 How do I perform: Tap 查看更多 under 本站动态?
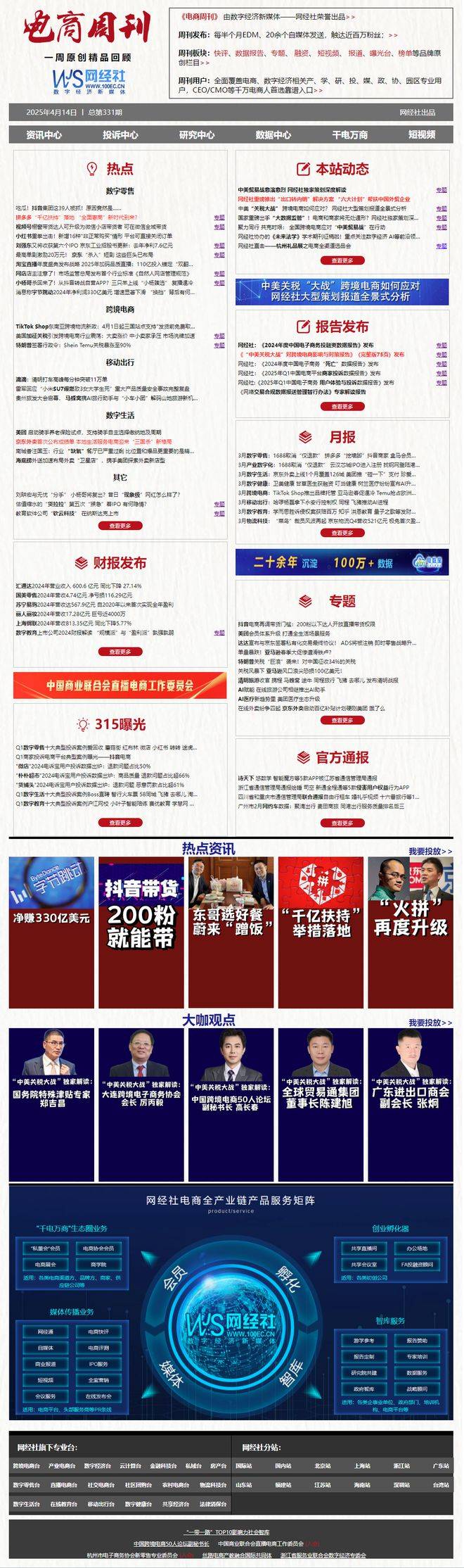point(342,260)
